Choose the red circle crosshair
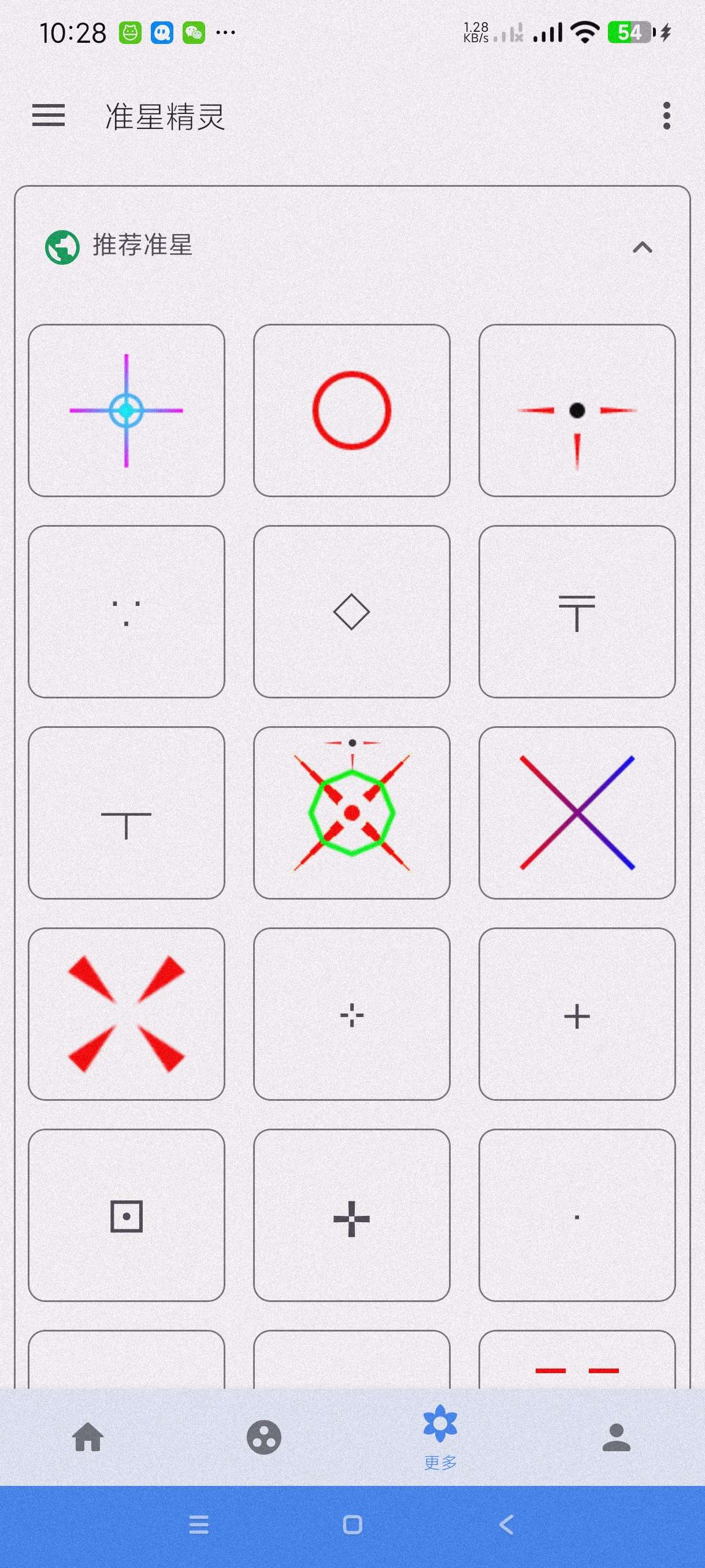705x1568 pixels. (351, 411)
